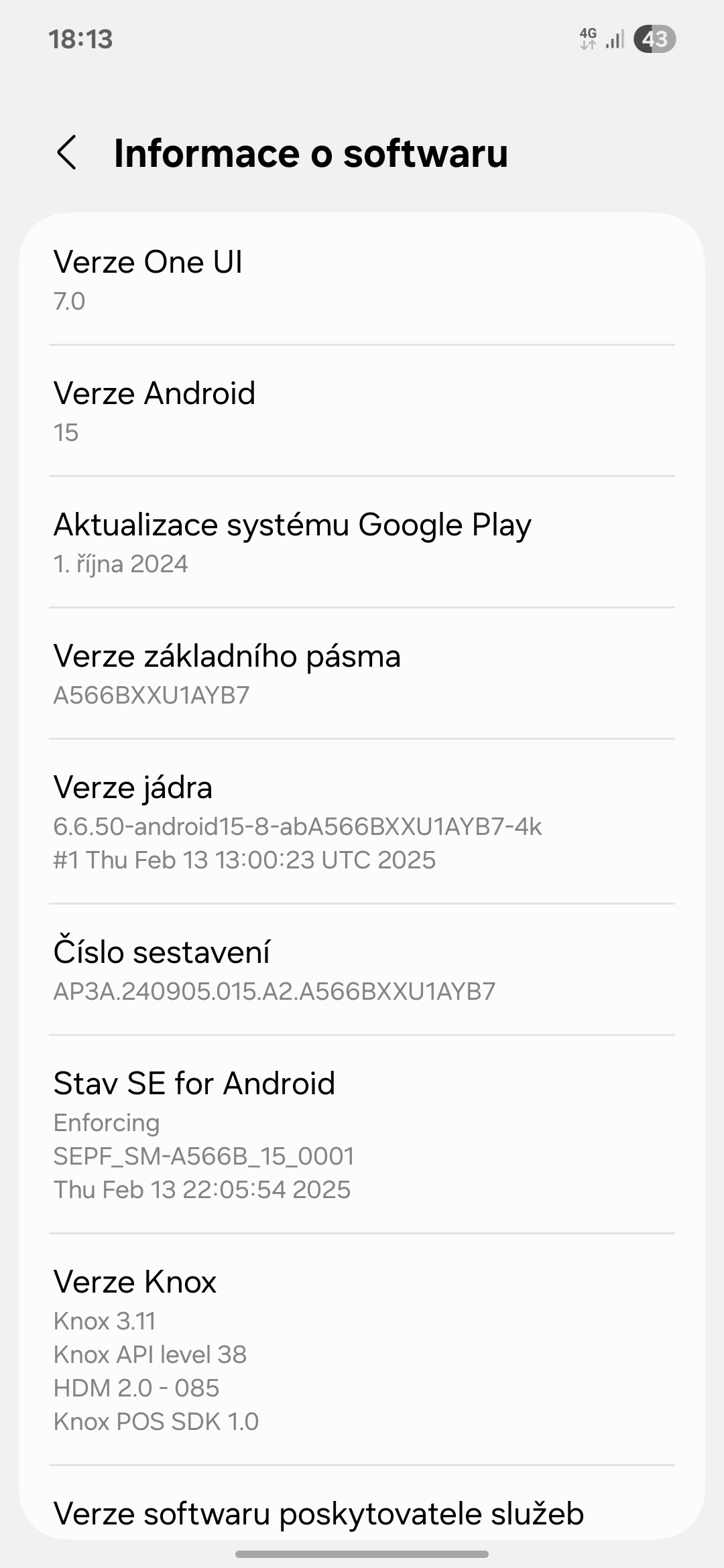Tap the Informace o softwaru title
The height and width of the screenshot is (1568, 724).
pos(310,153)
